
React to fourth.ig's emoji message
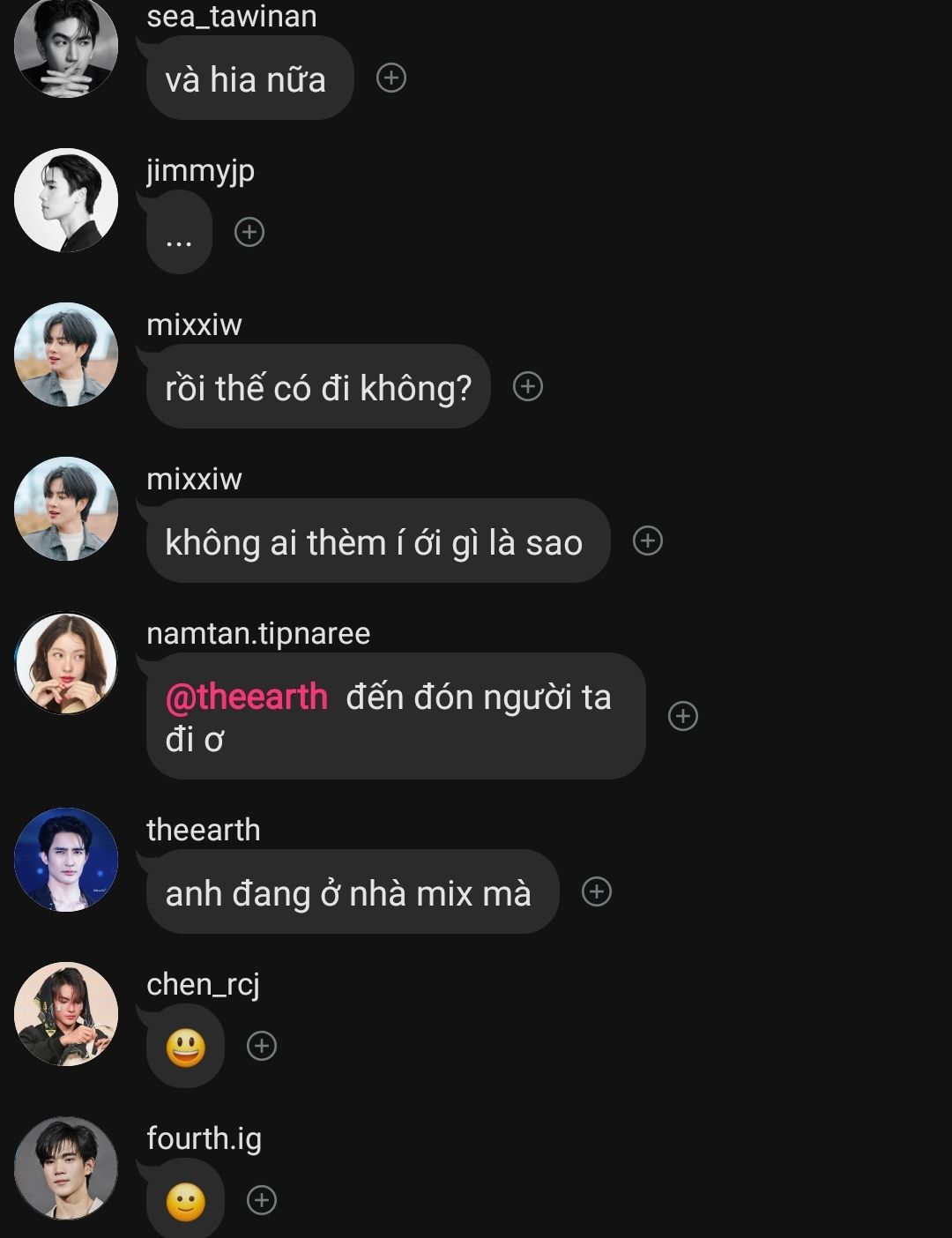click(x=262, y=1200)
